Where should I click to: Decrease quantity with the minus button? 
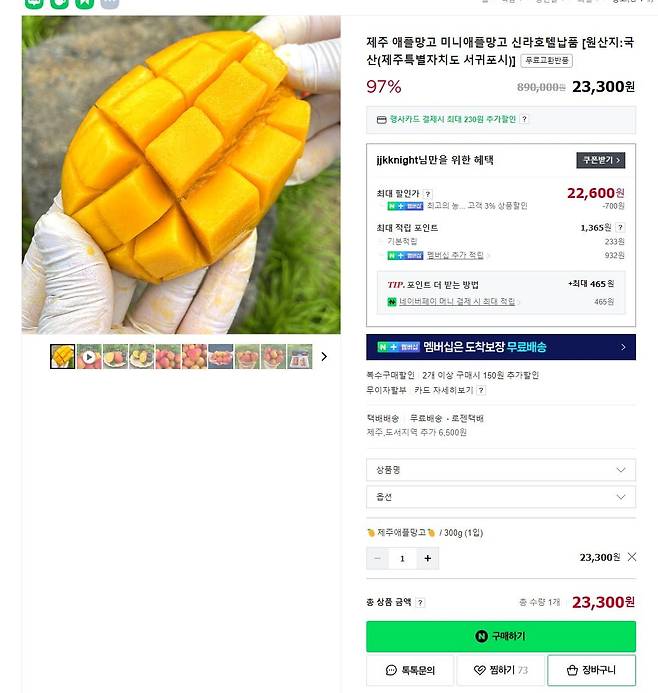(x=378, y=558)
